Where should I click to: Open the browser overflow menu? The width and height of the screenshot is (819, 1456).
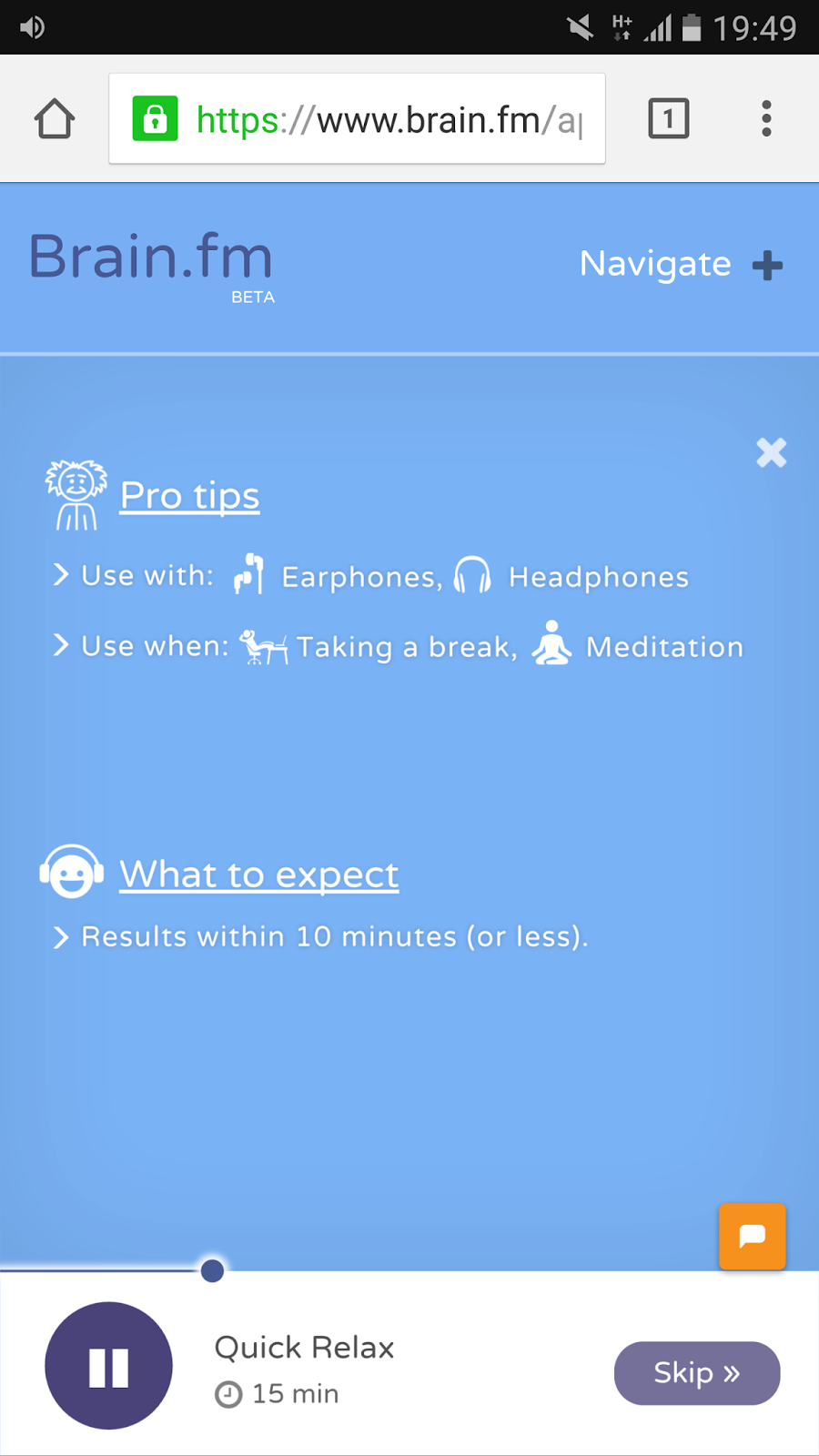click(x=766, y=119)
